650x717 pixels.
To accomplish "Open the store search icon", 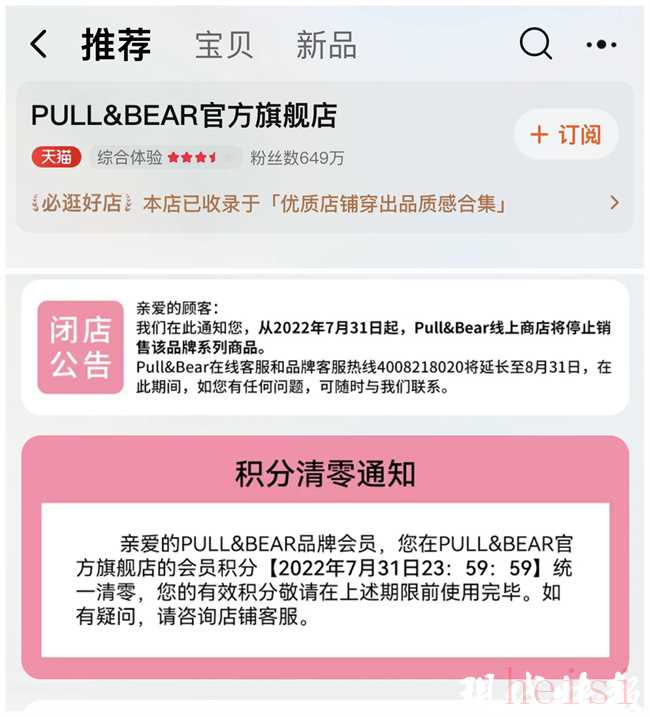I will (535, 44).
